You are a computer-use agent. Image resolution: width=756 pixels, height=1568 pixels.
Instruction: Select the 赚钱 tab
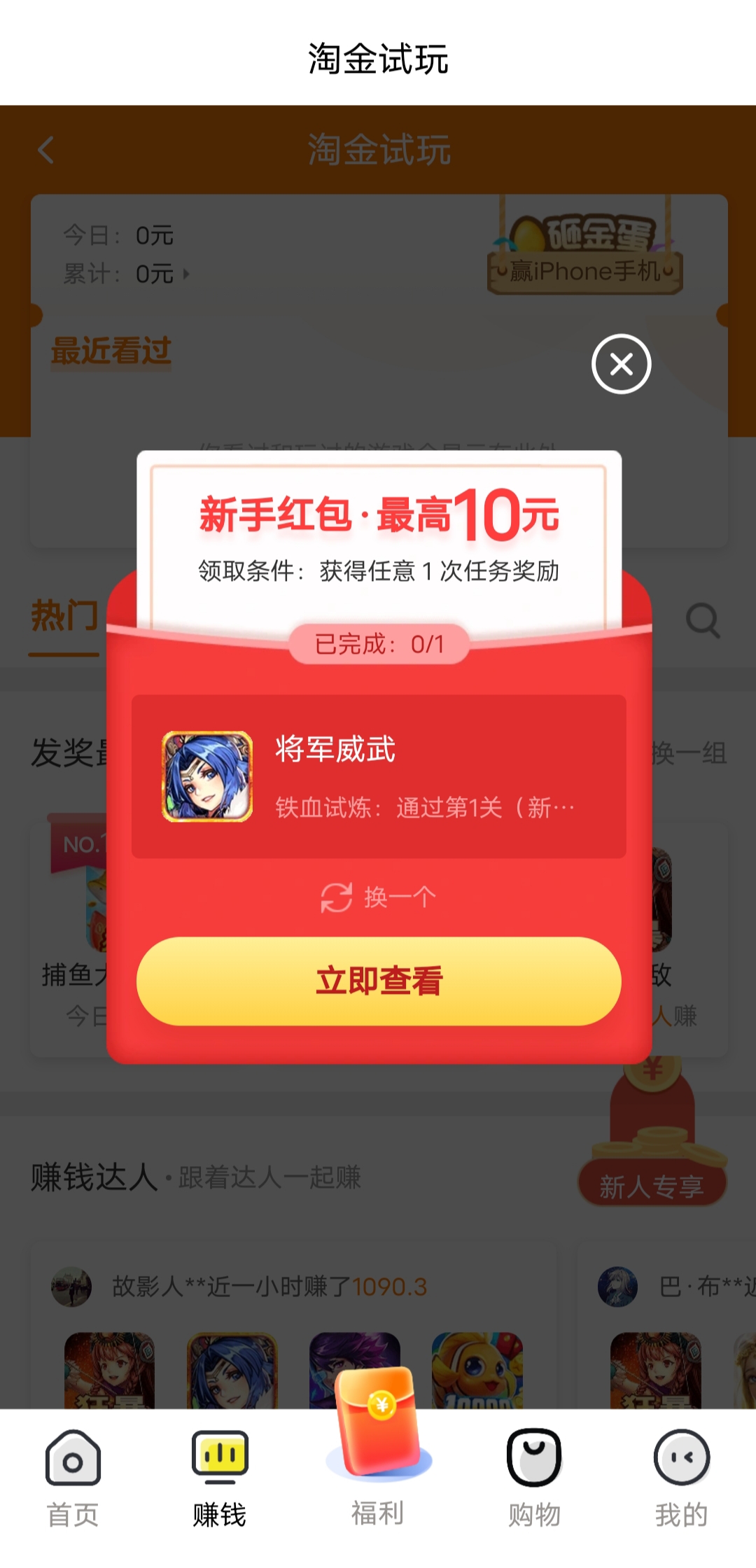coord(220,1478)
